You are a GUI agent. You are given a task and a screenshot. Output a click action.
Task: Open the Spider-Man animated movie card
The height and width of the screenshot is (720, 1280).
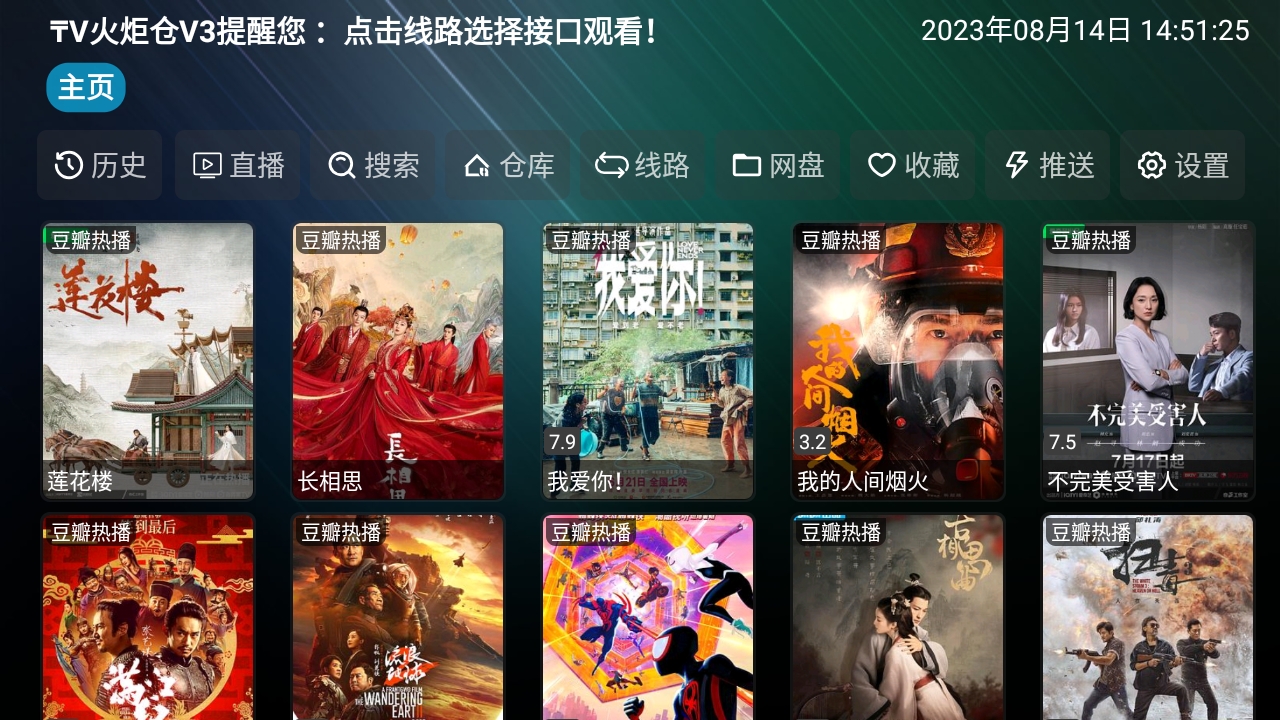[x=648, y=618]
